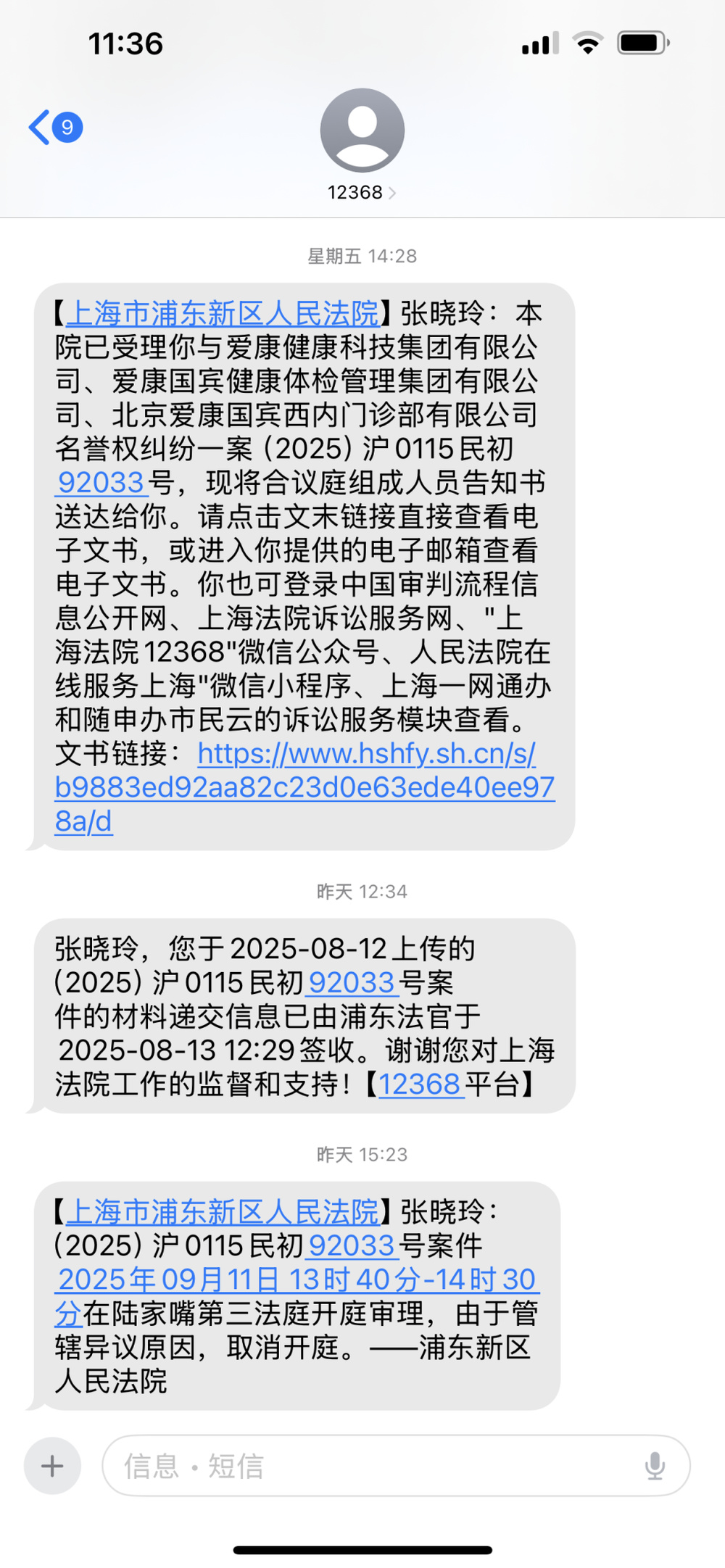Tap the 12368 平台 link
The height and width of the screenshot is (1568, 725).
point(420,1084)
